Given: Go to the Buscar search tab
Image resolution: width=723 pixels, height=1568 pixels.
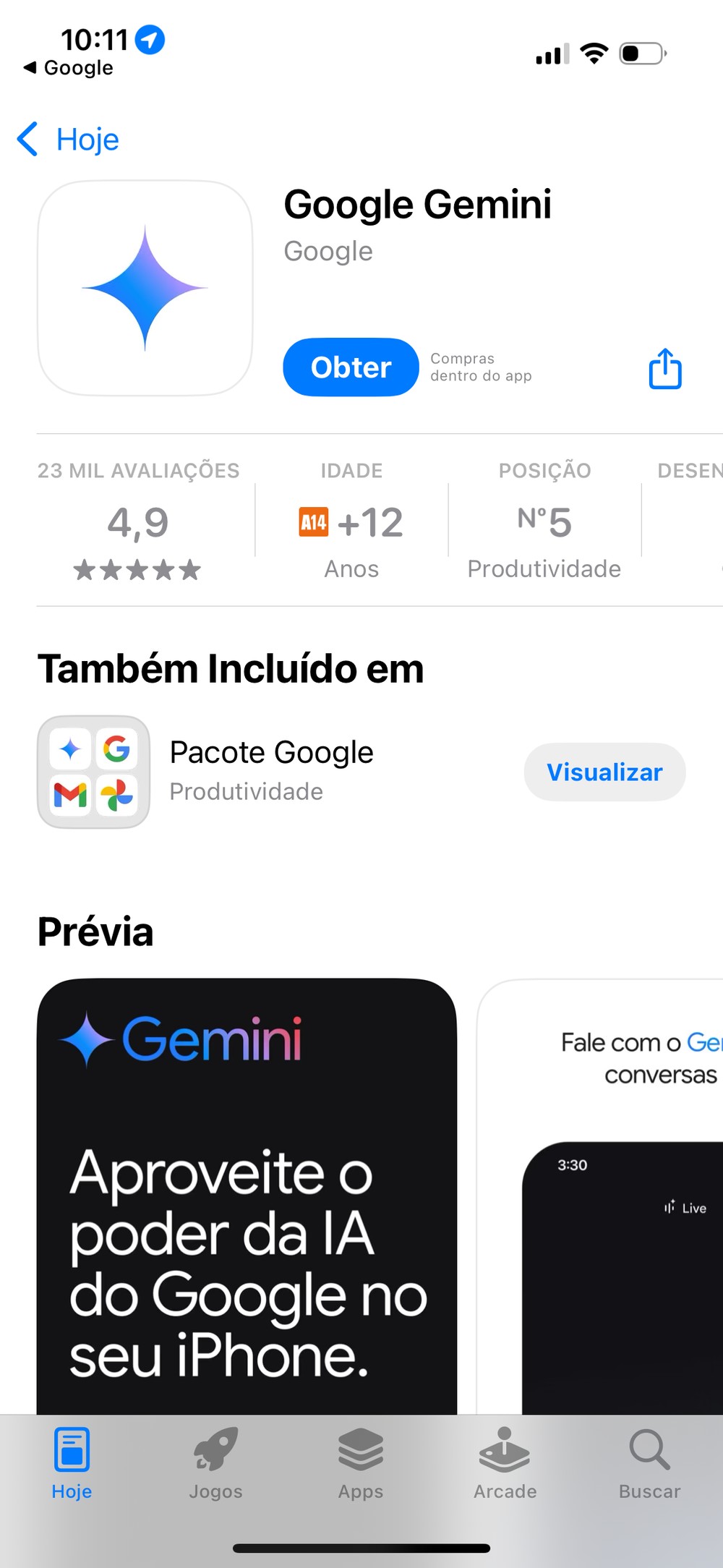Looking at the screenshot, I should tap(649, 1462).
